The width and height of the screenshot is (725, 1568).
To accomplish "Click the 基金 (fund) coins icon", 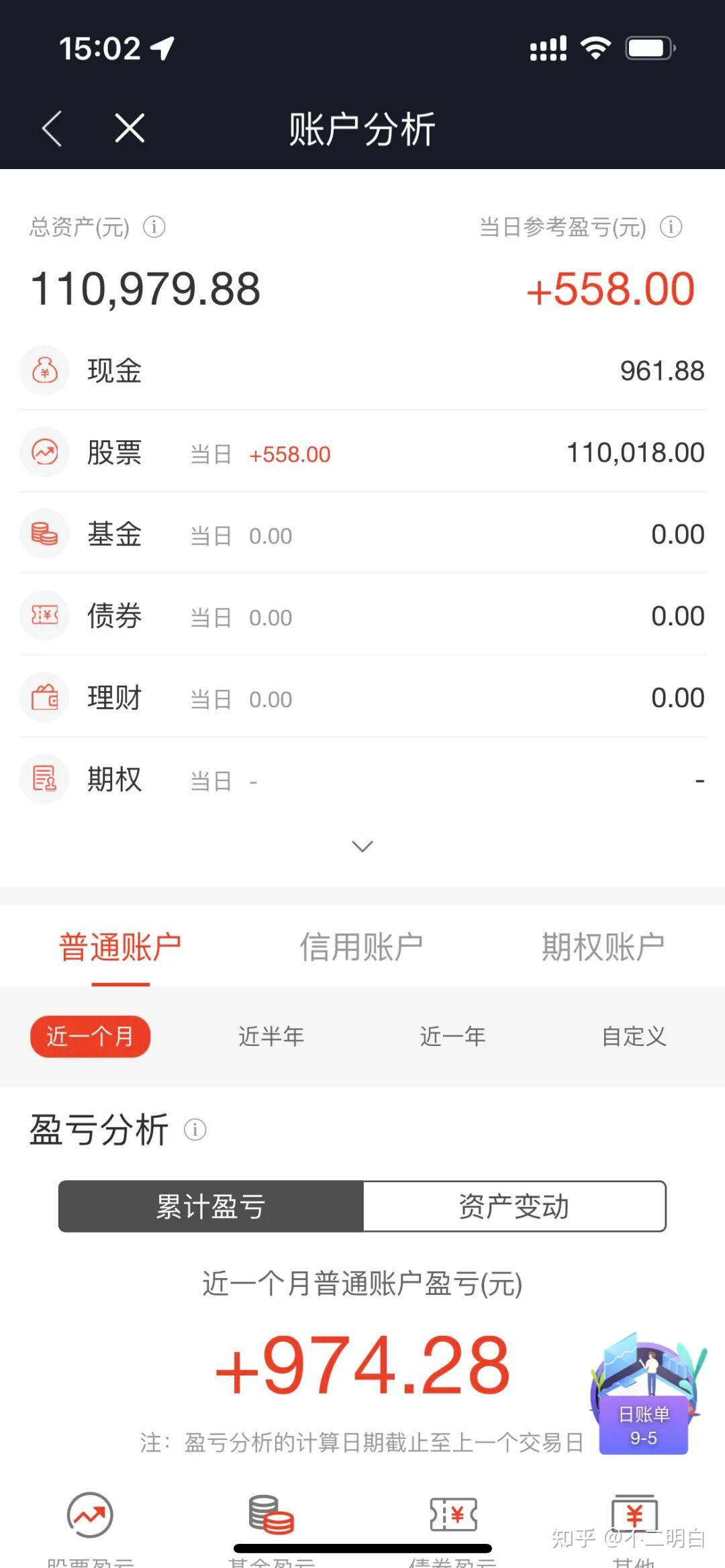I will point(44,534).
